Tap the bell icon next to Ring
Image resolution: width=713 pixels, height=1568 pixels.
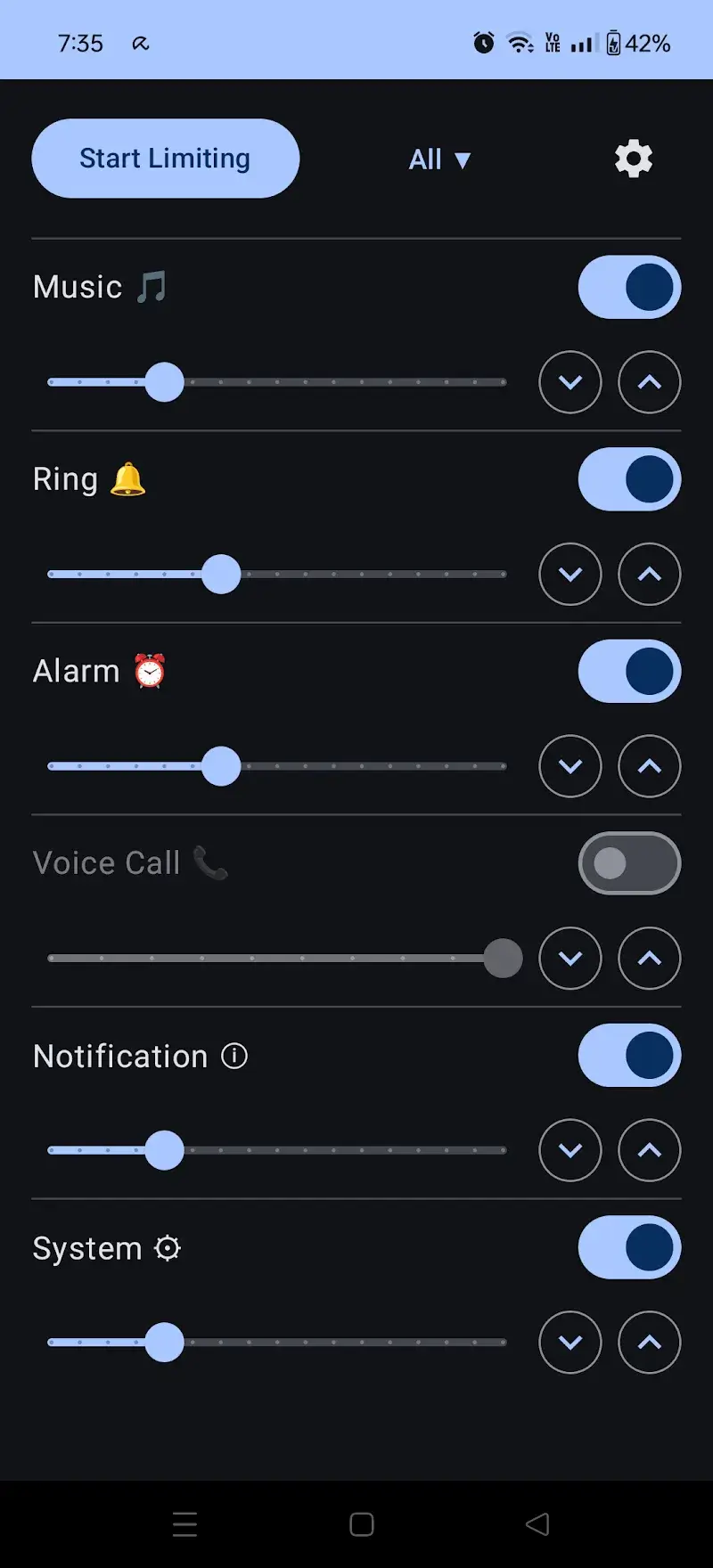click(127, 478)
